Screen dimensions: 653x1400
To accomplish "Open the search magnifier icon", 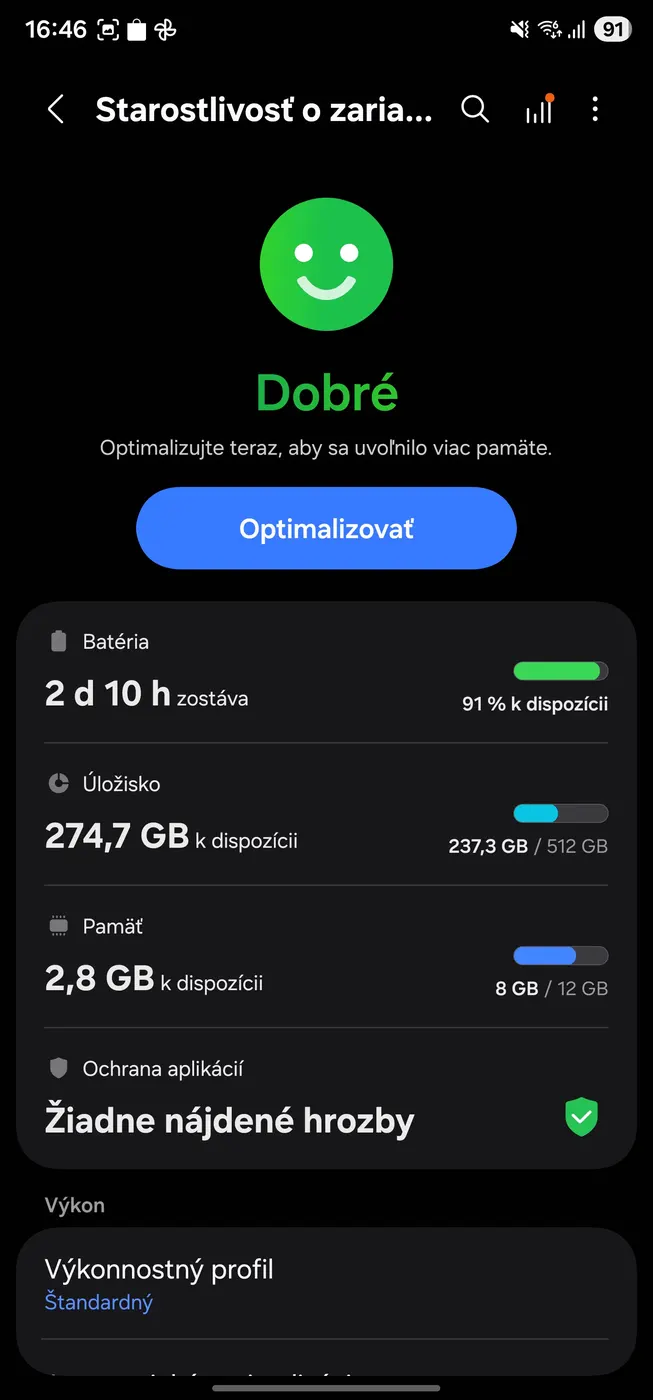I will click(475, 110).
